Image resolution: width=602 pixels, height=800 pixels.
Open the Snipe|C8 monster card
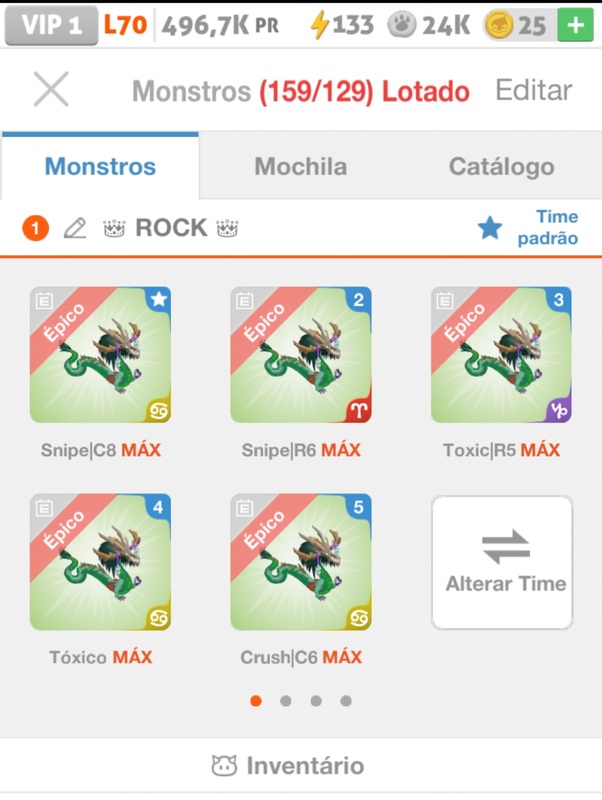point(101,355)
